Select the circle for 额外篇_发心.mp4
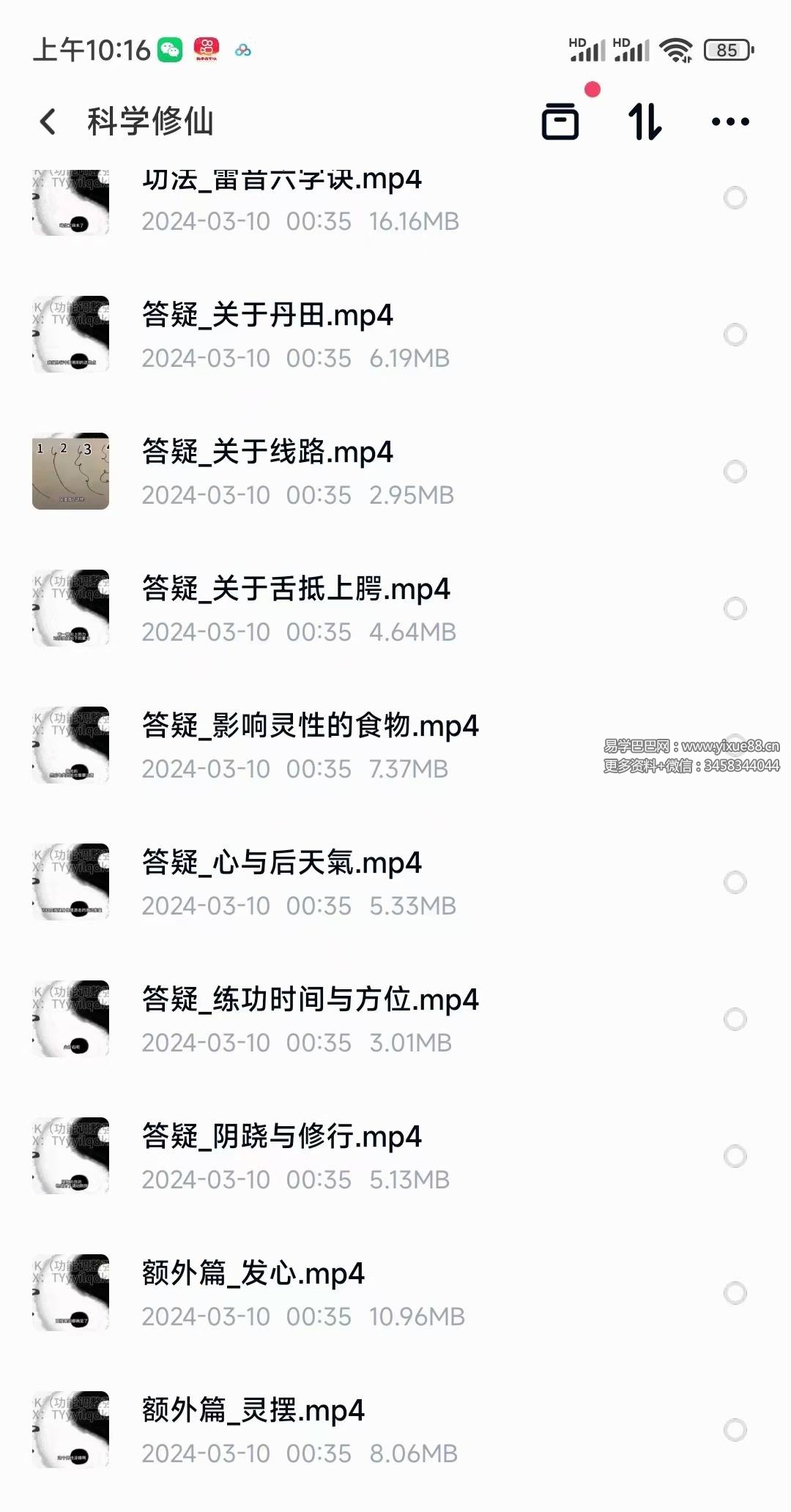This screenshot has width=791, height=1512. 735,1293
